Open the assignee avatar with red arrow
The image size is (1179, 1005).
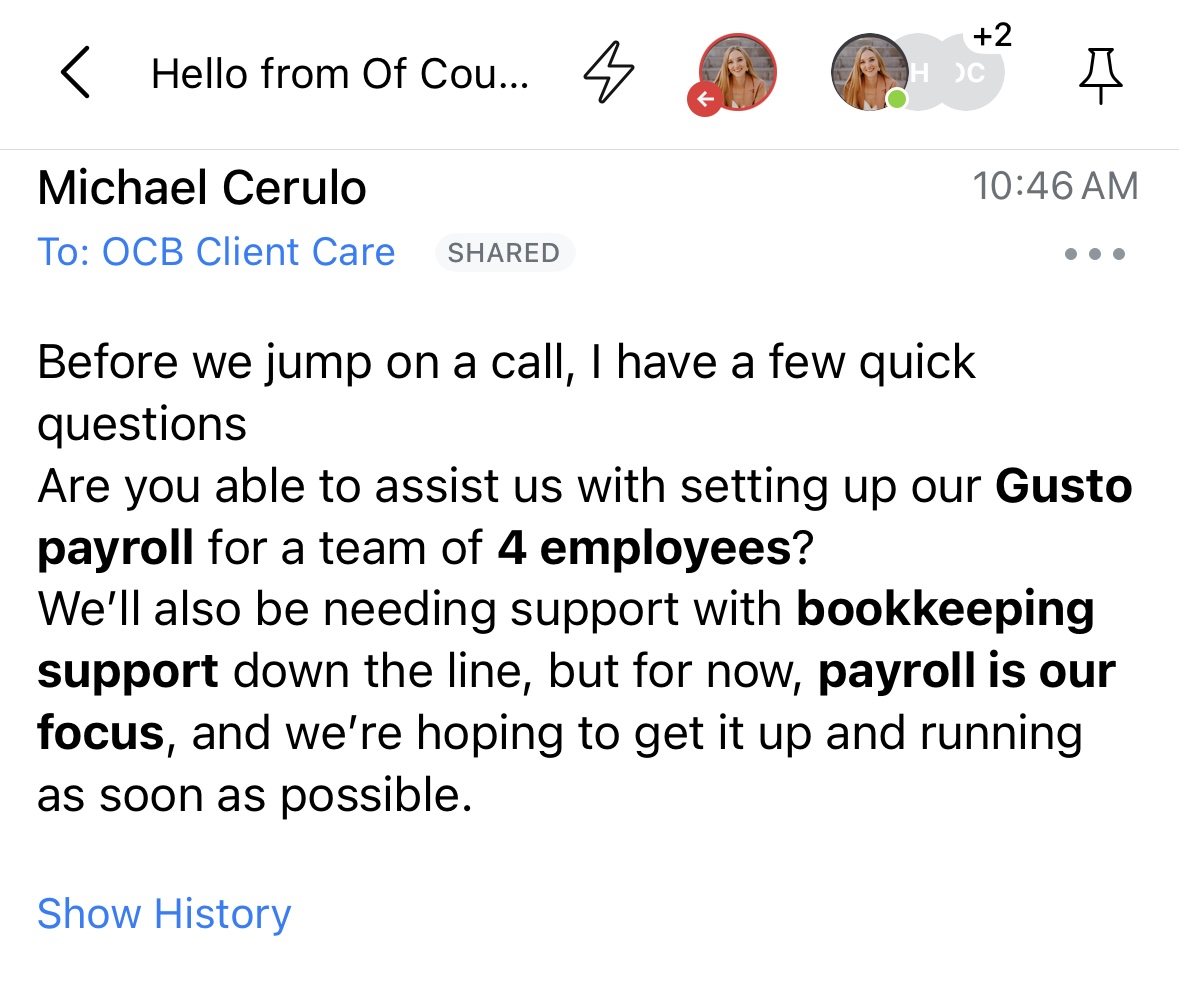click(736, 73)
